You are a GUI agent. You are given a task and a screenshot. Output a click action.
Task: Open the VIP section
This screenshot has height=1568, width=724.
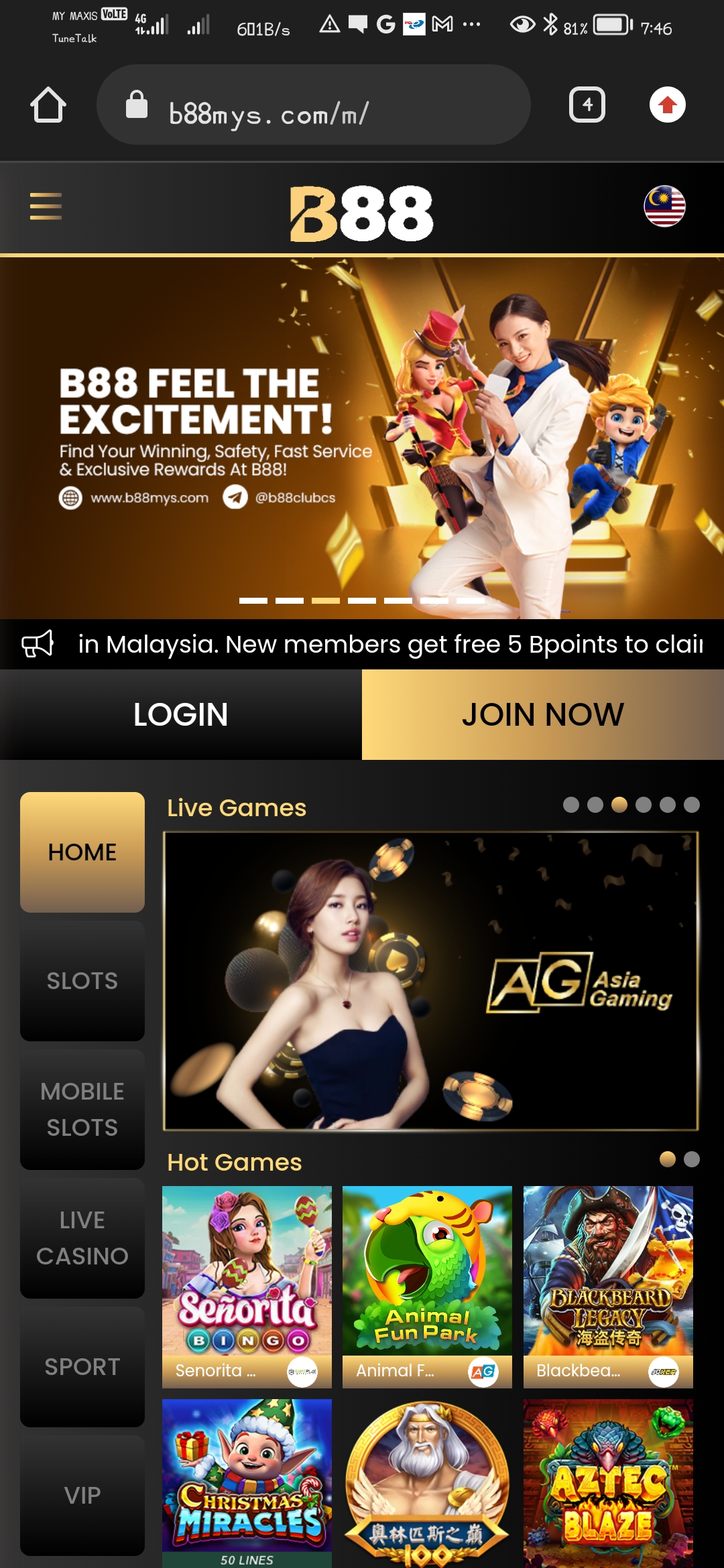click(82, 1495)
